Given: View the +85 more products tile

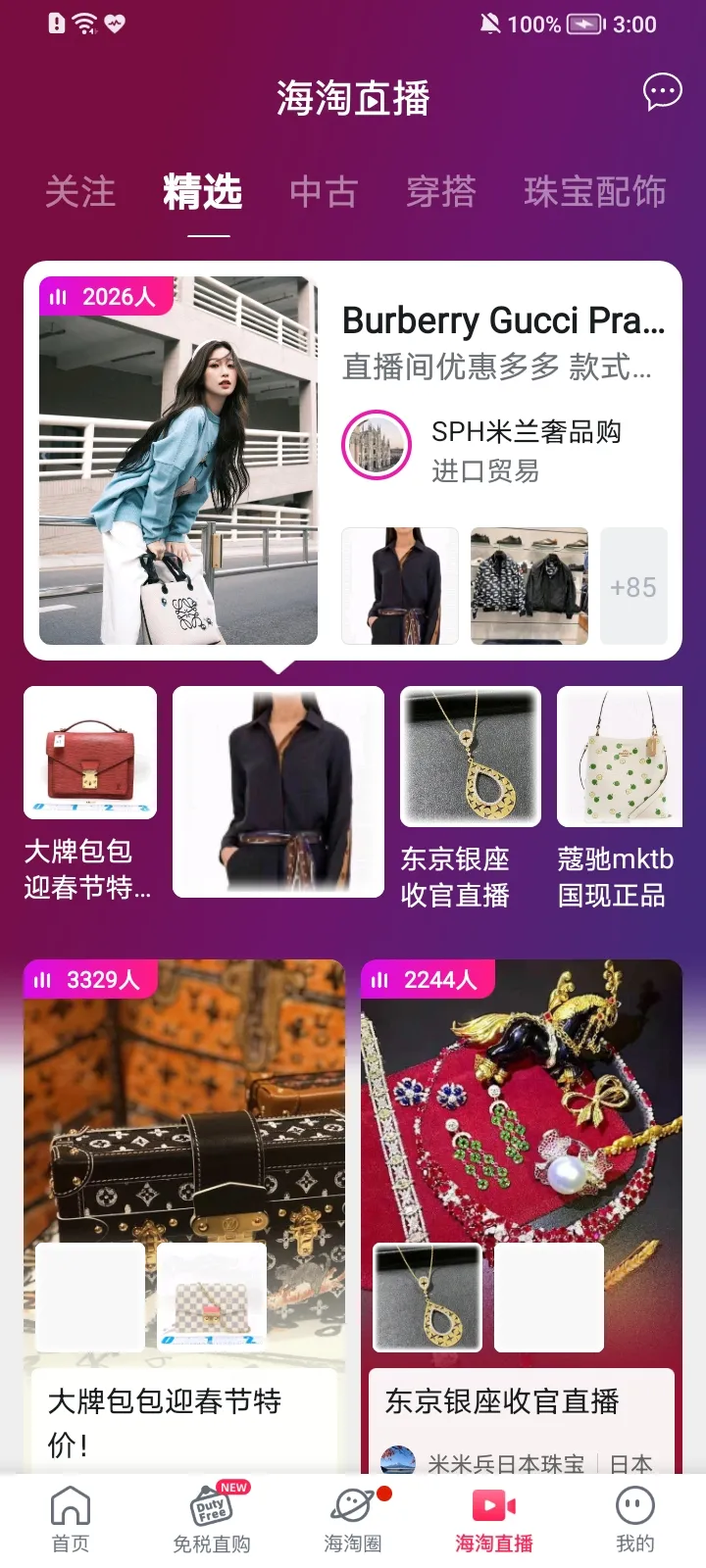Looking at the screenshot, I should [633, 586].
